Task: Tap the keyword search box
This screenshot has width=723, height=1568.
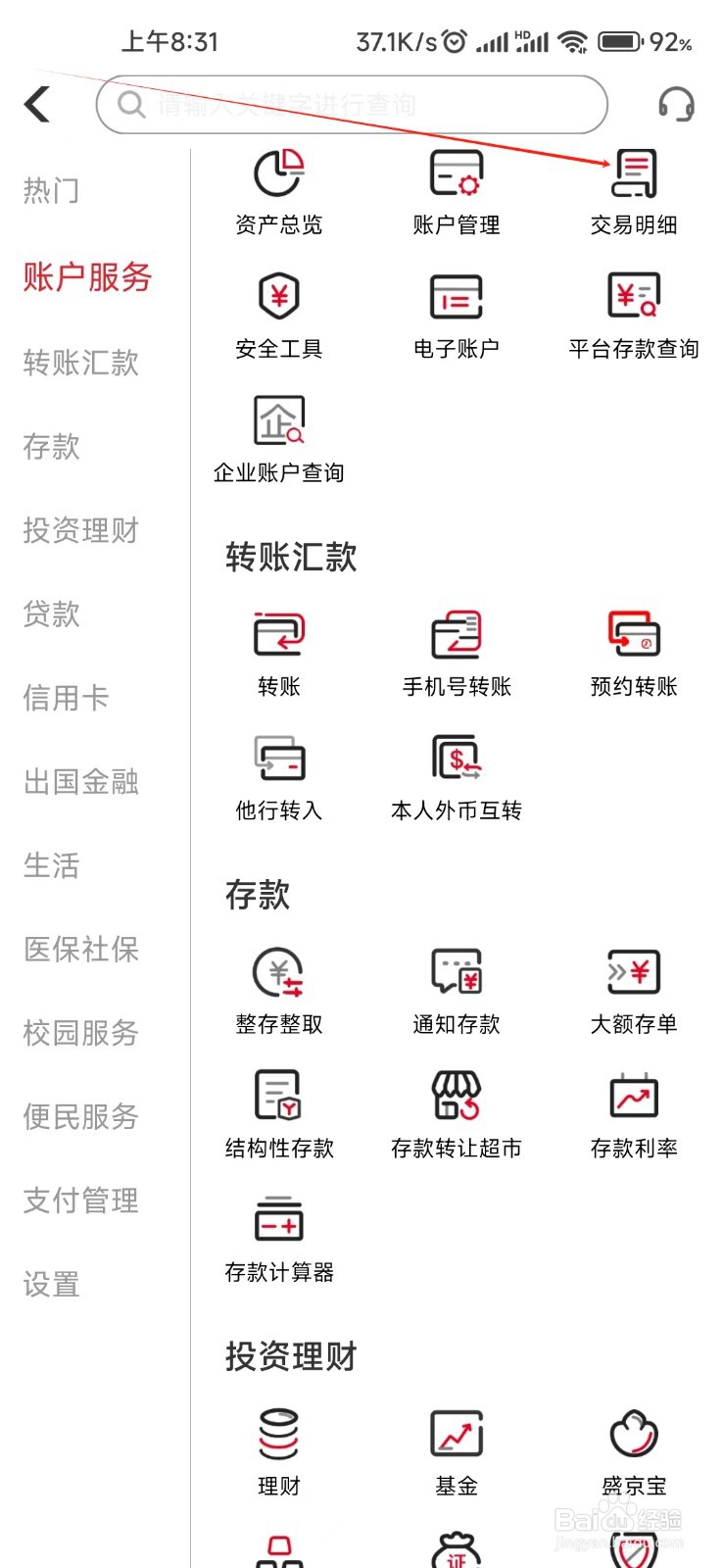Action: (352, 105)
